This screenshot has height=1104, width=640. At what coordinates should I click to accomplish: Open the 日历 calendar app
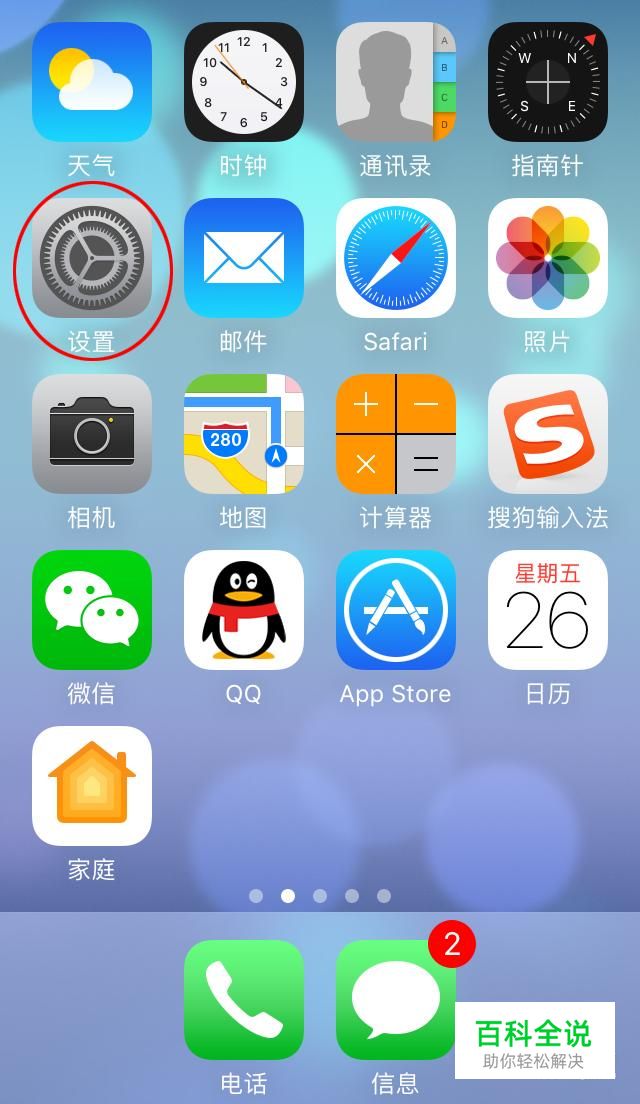[548, 610]
